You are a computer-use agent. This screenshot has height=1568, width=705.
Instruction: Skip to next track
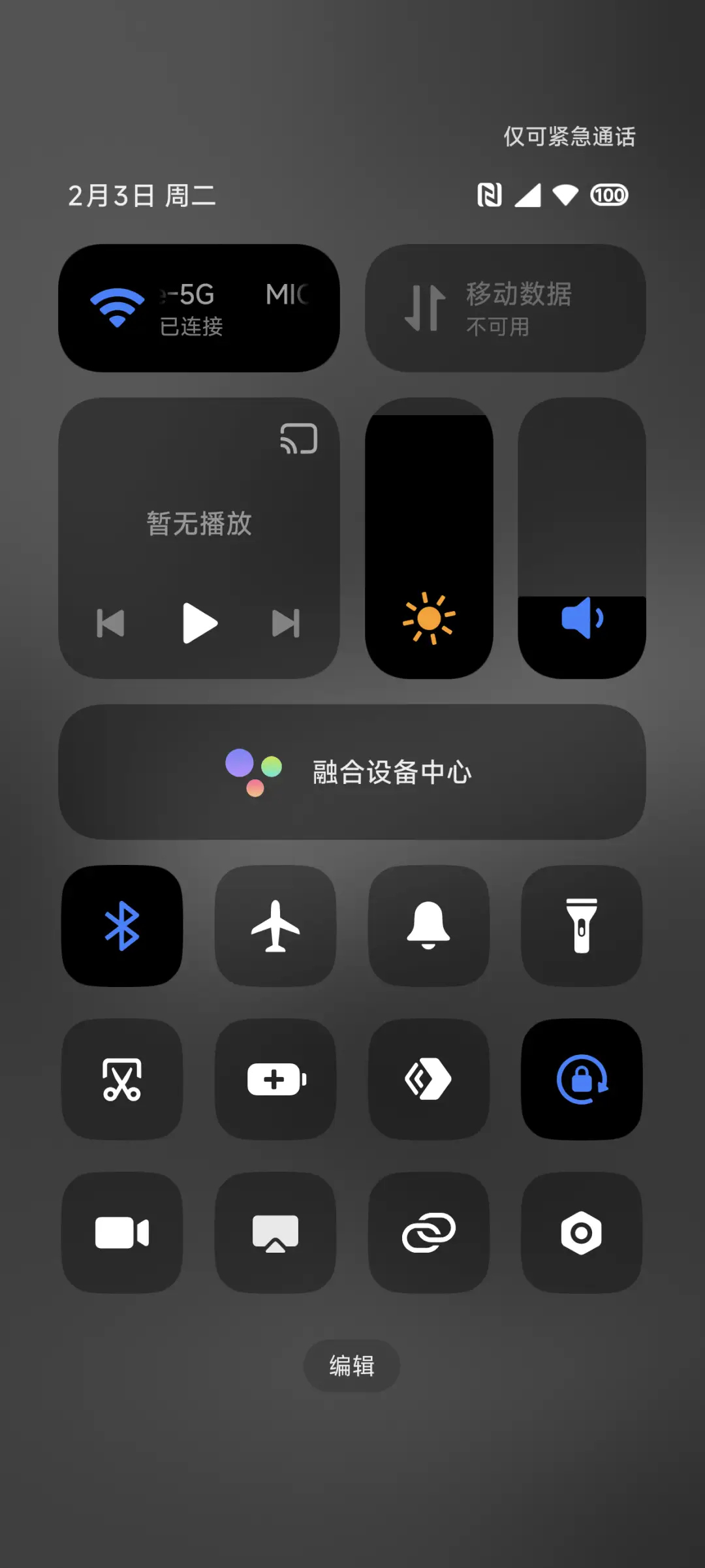tap(285, 623)
